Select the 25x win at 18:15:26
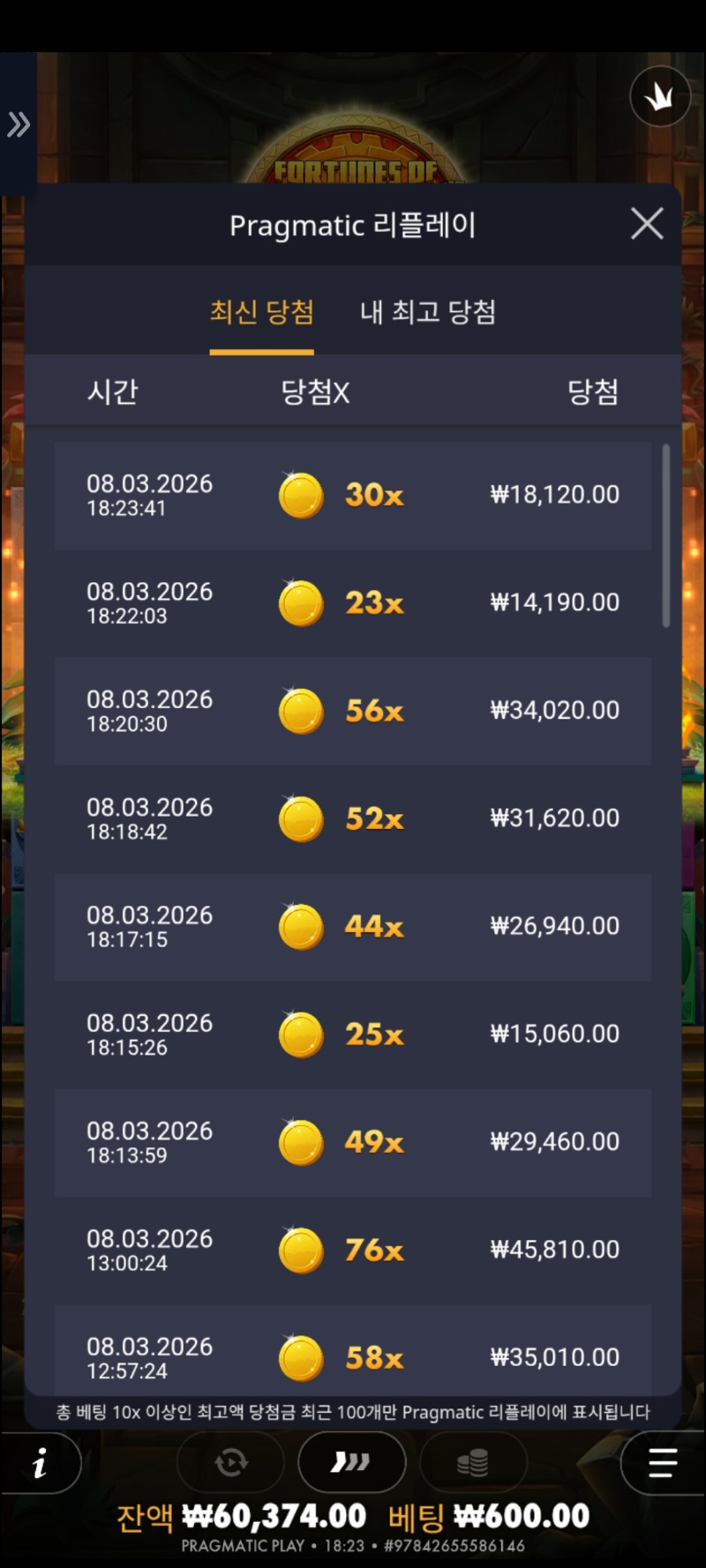Viewport: 706px width, 1568px height. (x=353, y=1034)
